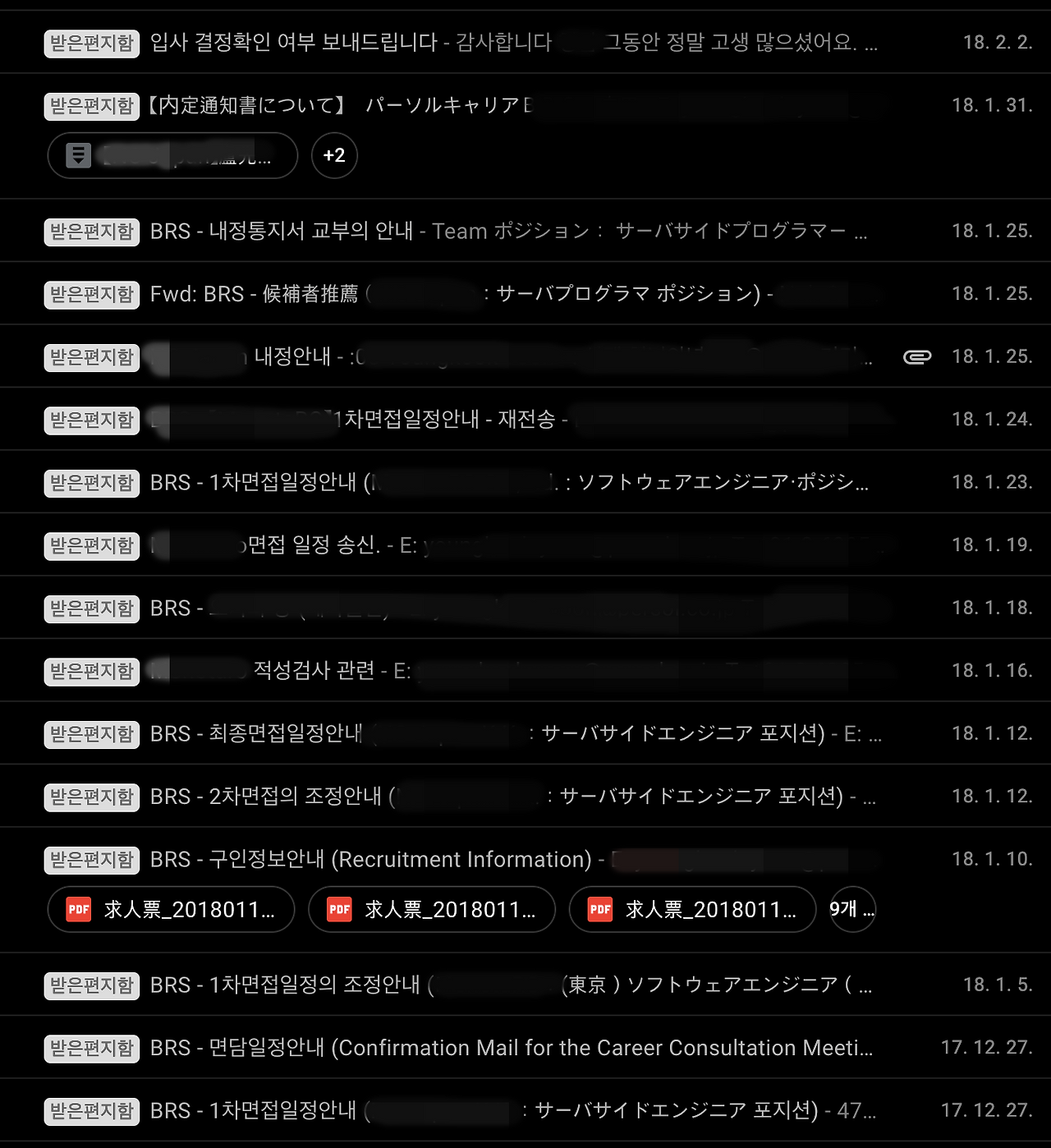The image size is (1051, 1148).
Task: Expand the +2 hidden attachments chip
Action: tap(334, 155)
